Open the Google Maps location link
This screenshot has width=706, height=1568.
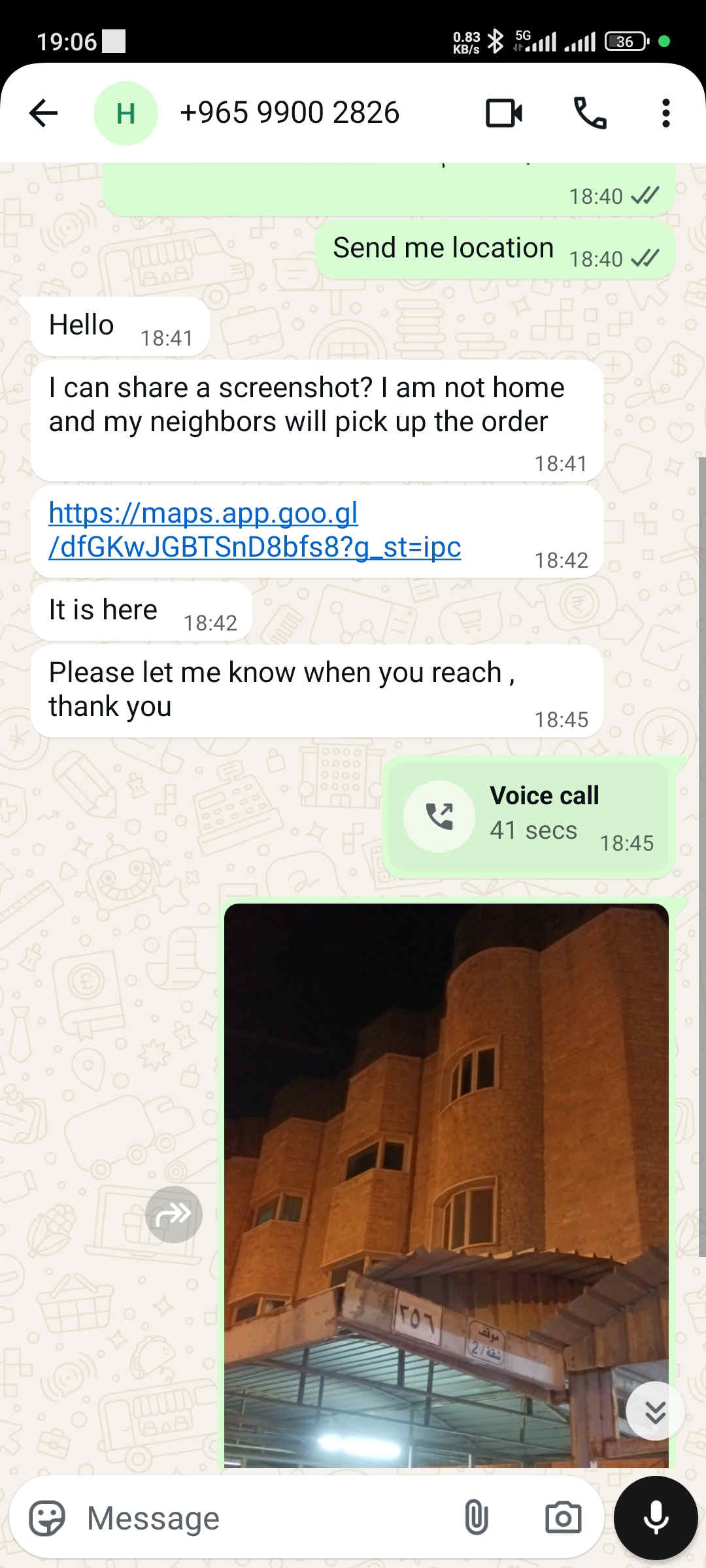coord(254,530)
